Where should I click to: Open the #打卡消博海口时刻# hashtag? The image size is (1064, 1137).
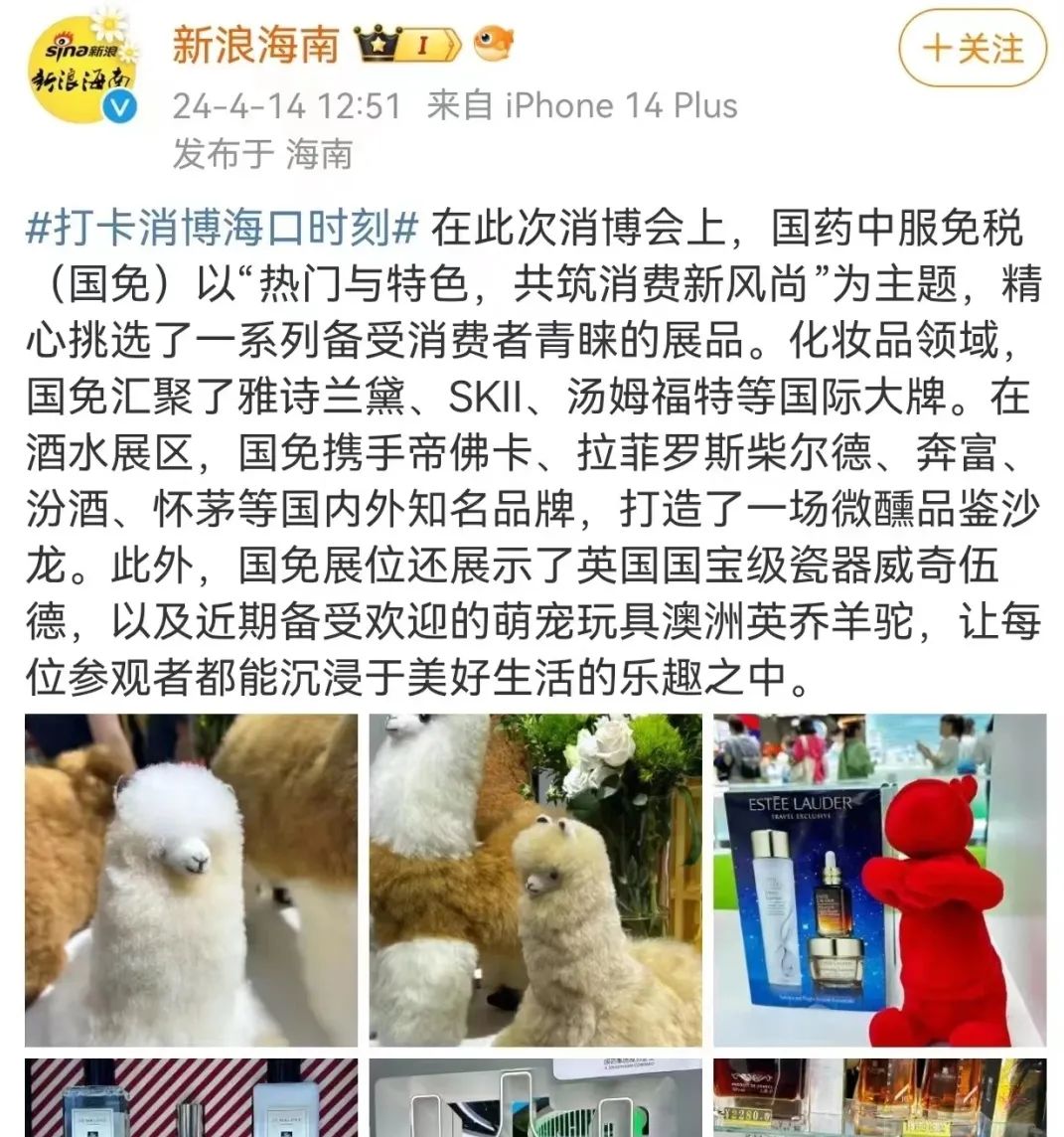click(224, 230)
